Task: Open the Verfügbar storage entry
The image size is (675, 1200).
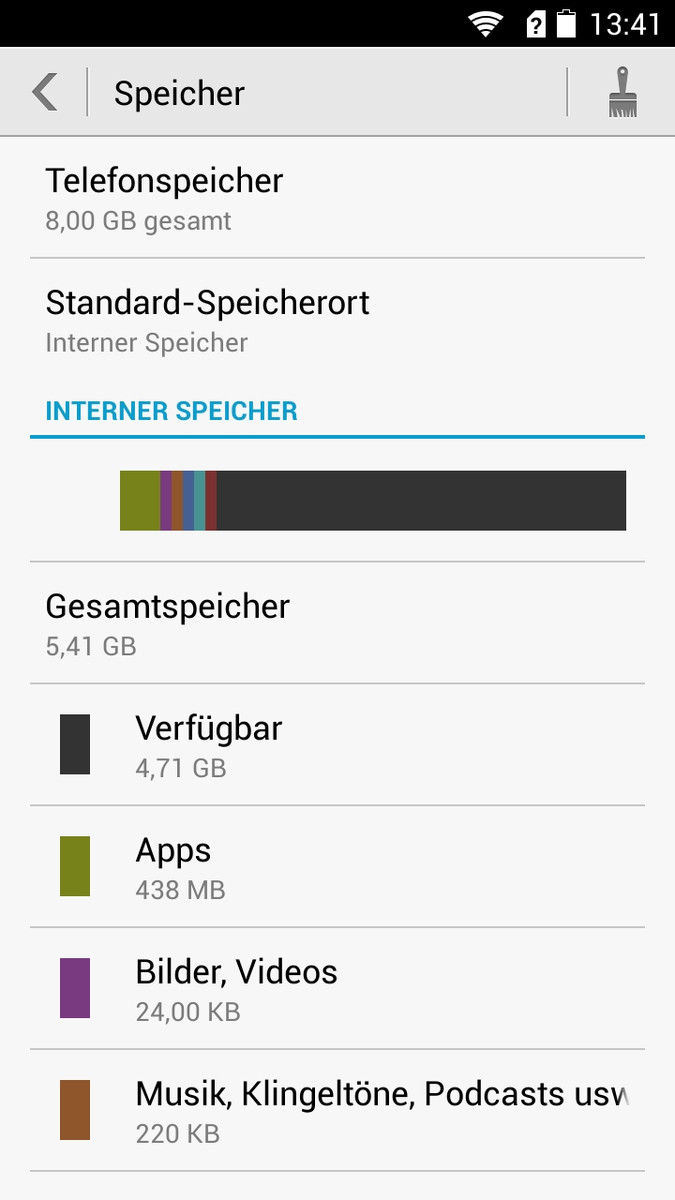Action: coord(337,745)
